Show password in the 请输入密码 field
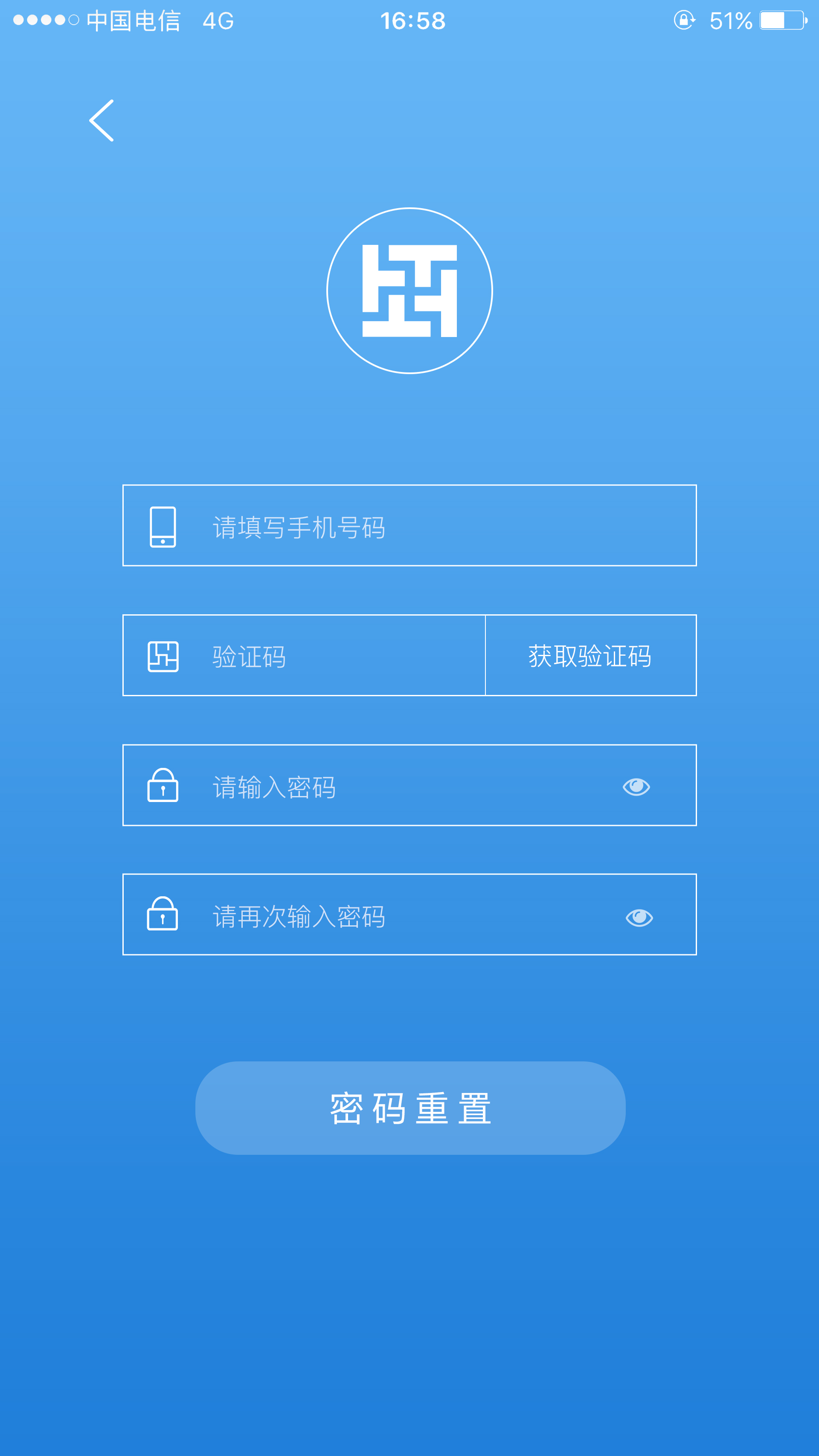Image resolution: width=819 pixels, height=1456 pixels. click(x=636, y=786)
